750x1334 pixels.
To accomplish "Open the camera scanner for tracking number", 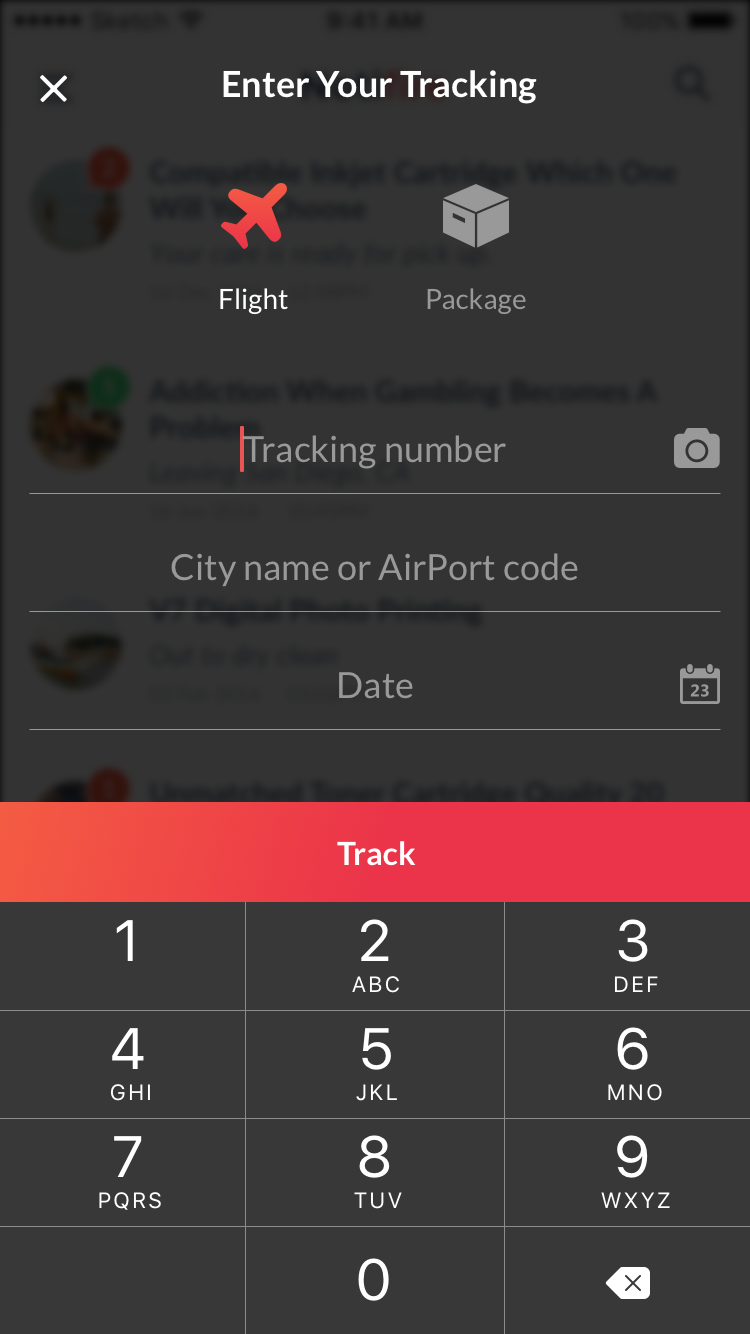I will [696, 448].
